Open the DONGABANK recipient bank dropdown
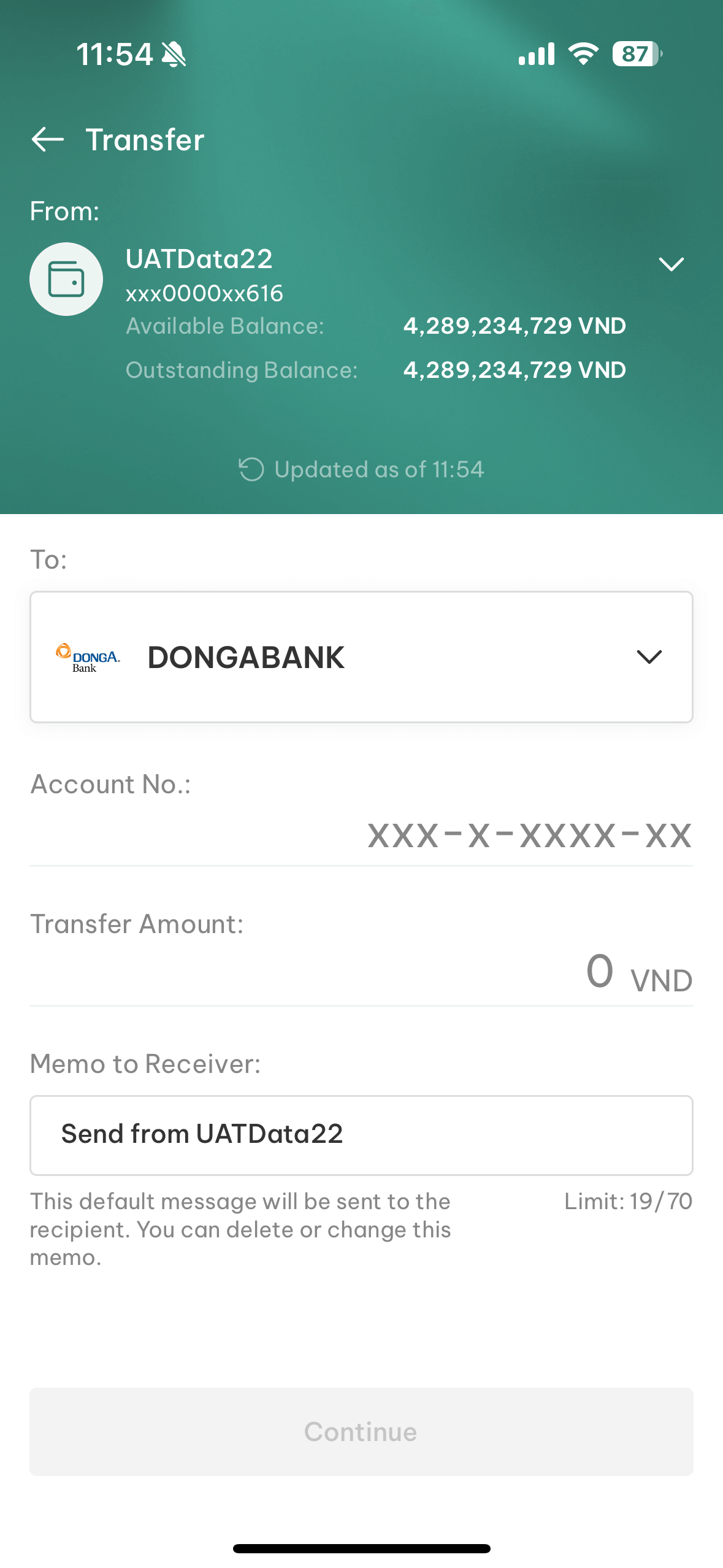The height and width of the screenshot is (1568, 723). point(361,657)
